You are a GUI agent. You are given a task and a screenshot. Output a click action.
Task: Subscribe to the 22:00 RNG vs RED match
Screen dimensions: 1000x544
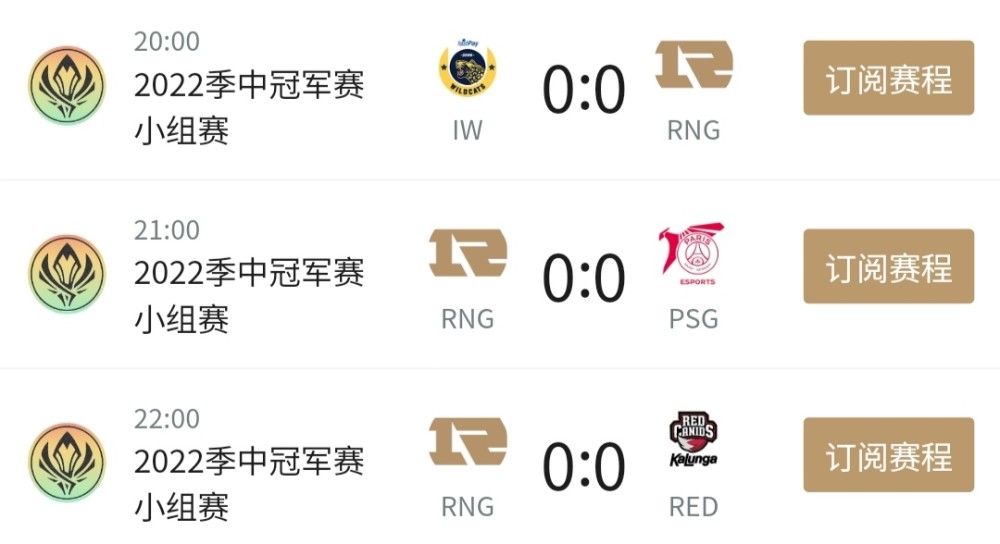pyautogui.click(x=888, y=455)
